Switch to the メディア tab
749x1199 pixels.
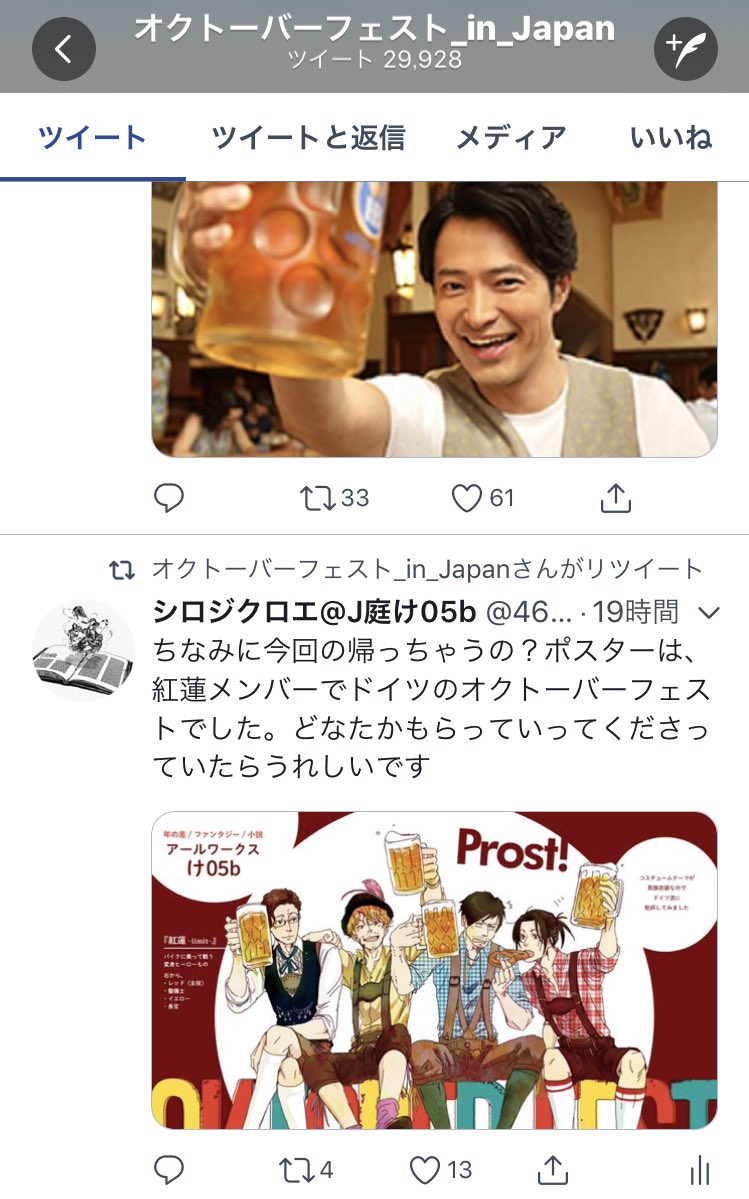511,138
